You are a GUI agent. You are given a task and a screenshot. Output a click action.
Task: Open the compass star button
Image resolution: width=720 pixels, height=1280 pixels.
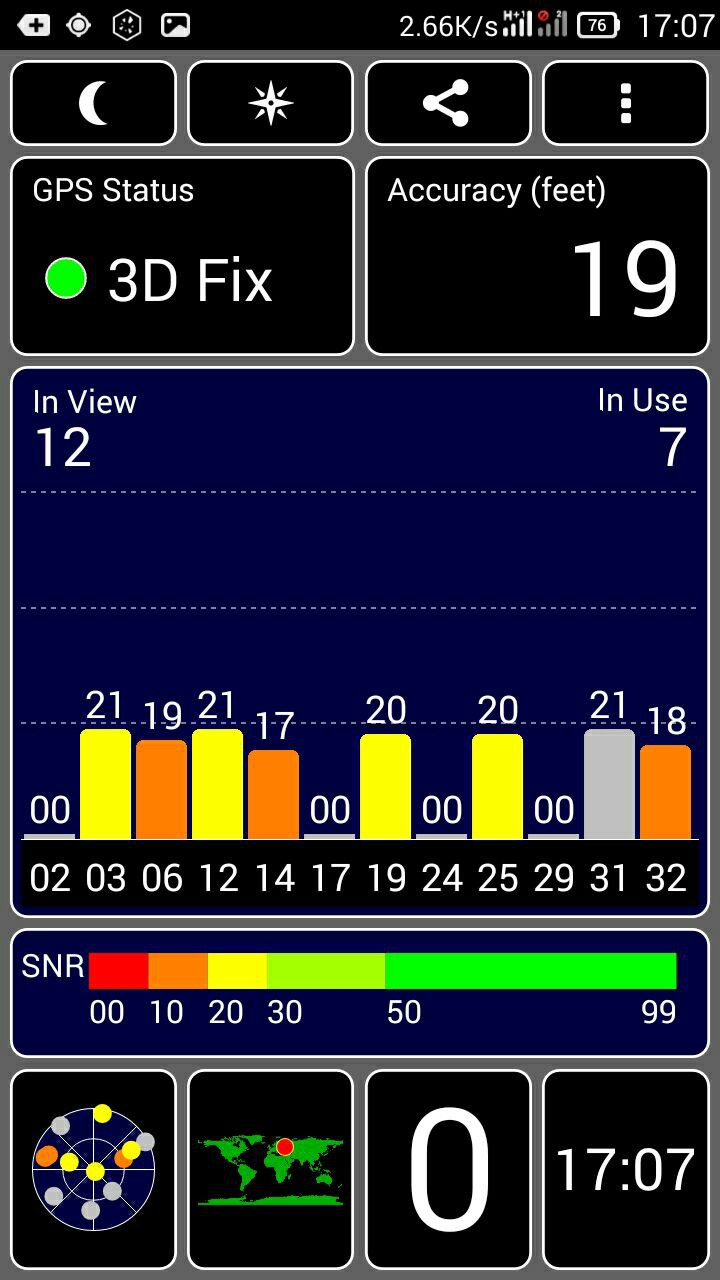270,103
